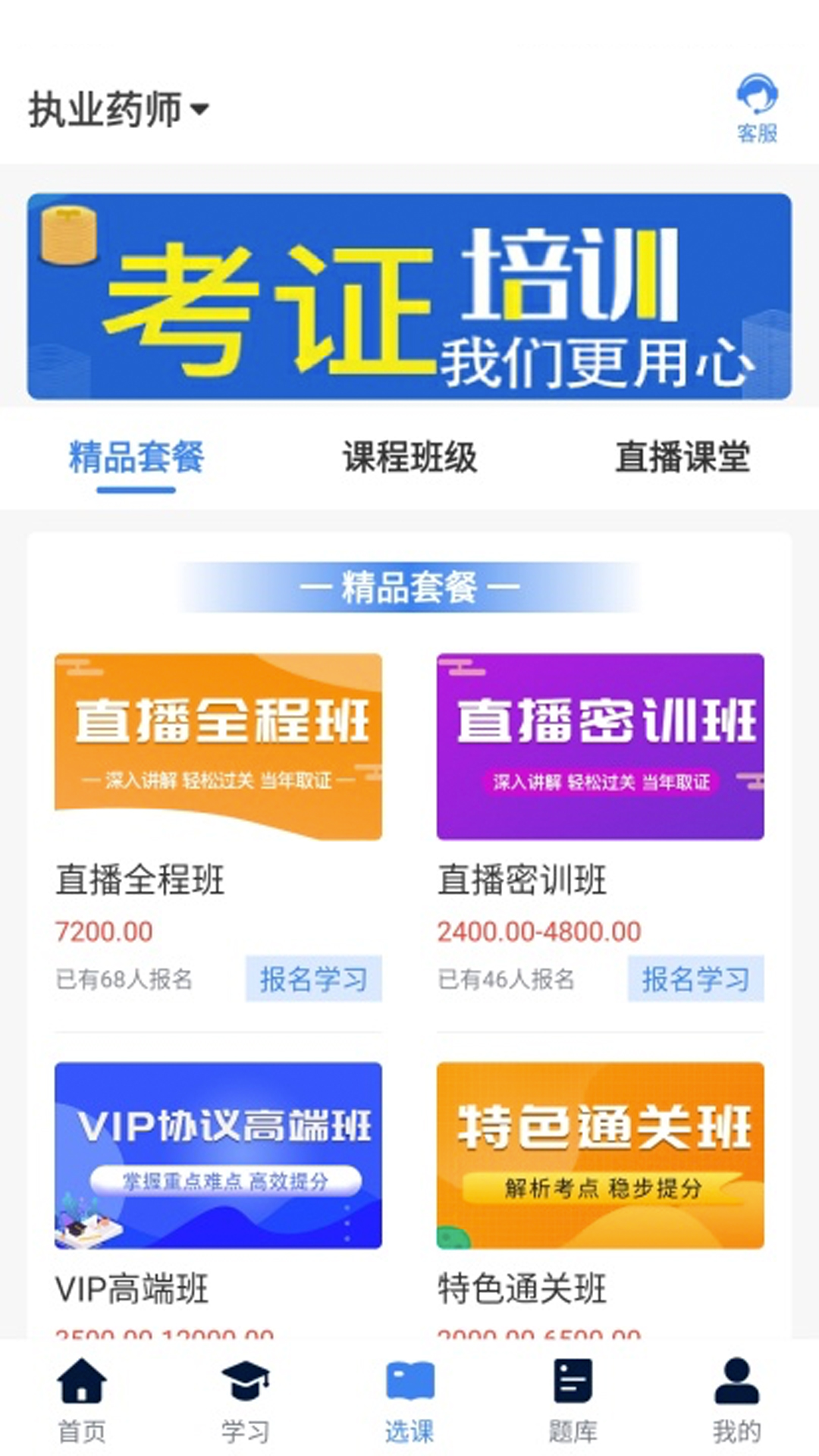Image resolution: width=819 pixels, height=1456 pixels.
Task: Select the 精品套餐 tab
Action: [136, 457]
